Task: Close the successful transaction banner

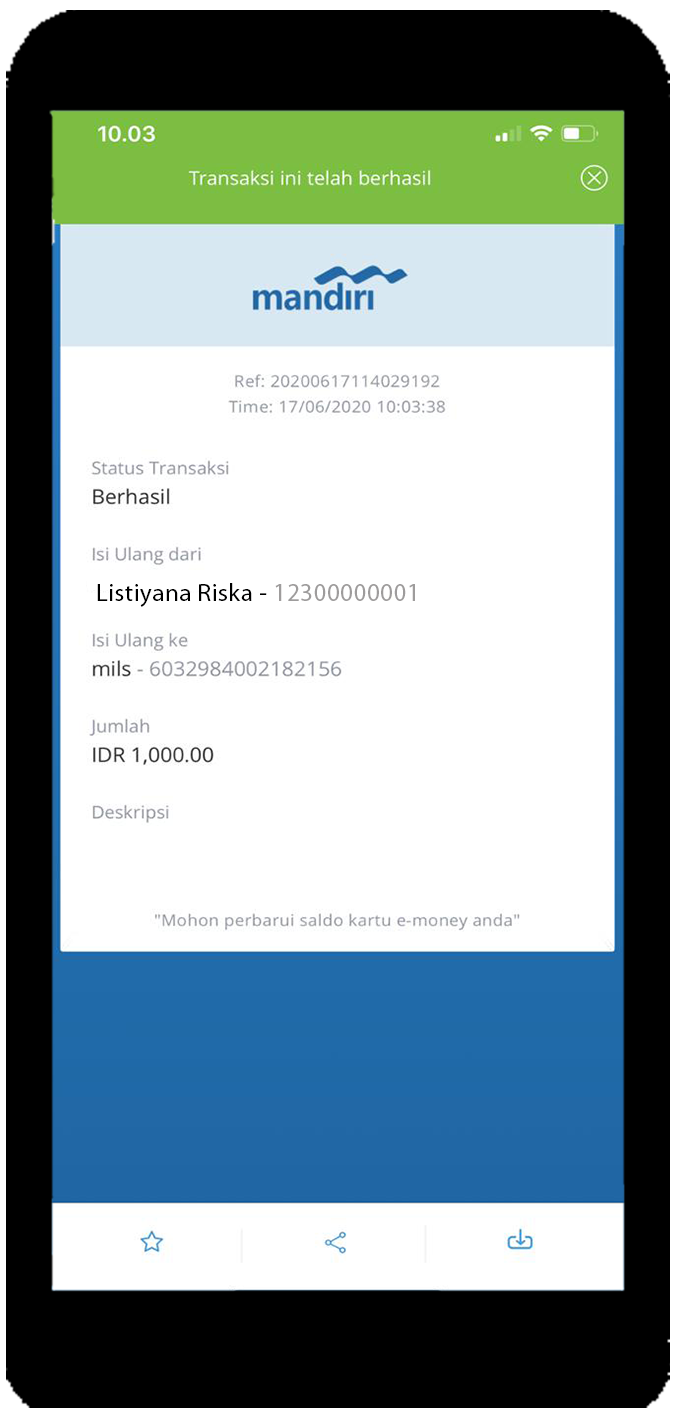Action: (x=594, y=178)
